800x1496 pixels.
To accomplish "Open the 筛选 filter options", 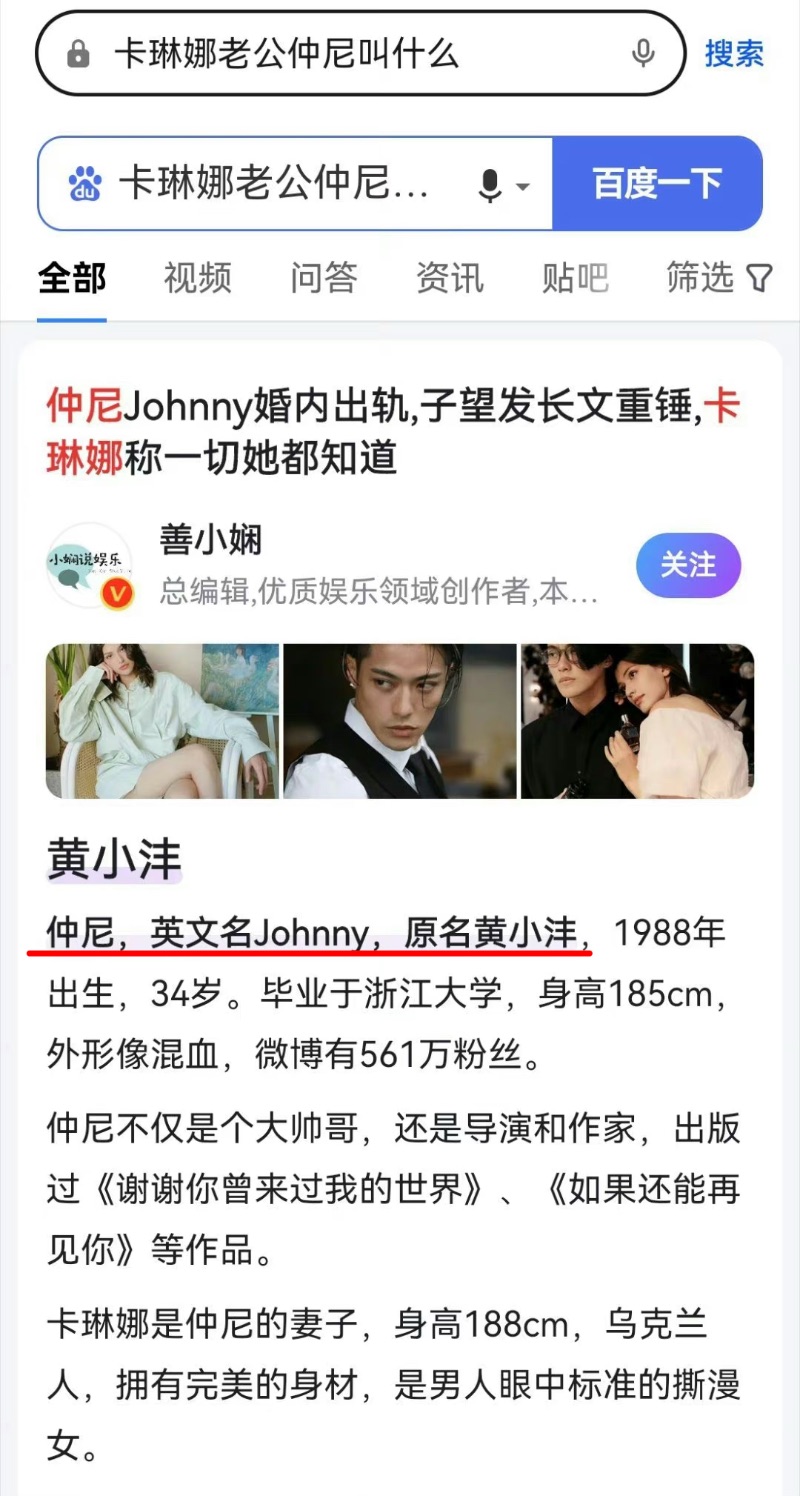I will (719, 278).
